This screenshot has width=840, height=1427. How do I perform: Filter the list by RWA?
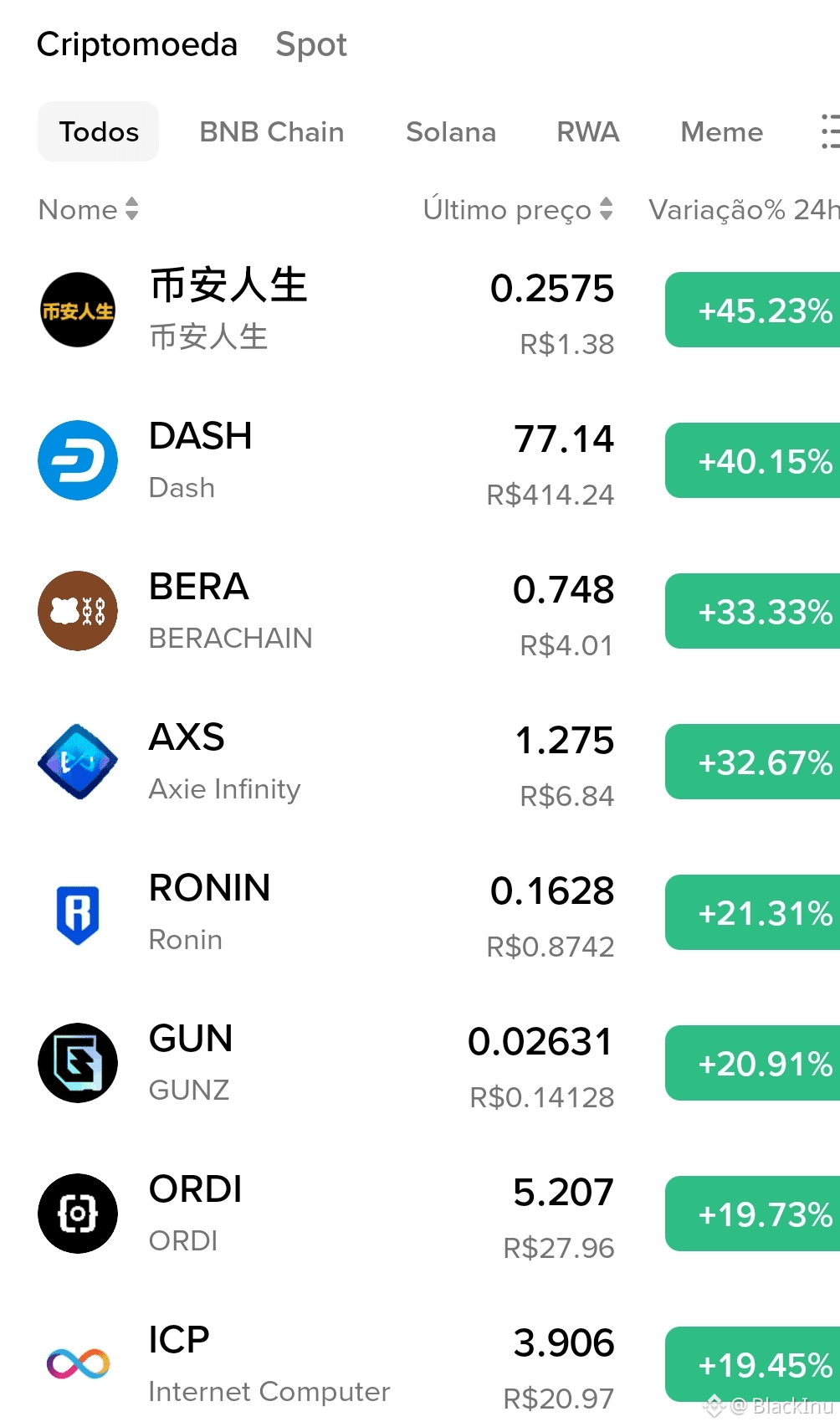pyautogui.click(x=587, y=132)
